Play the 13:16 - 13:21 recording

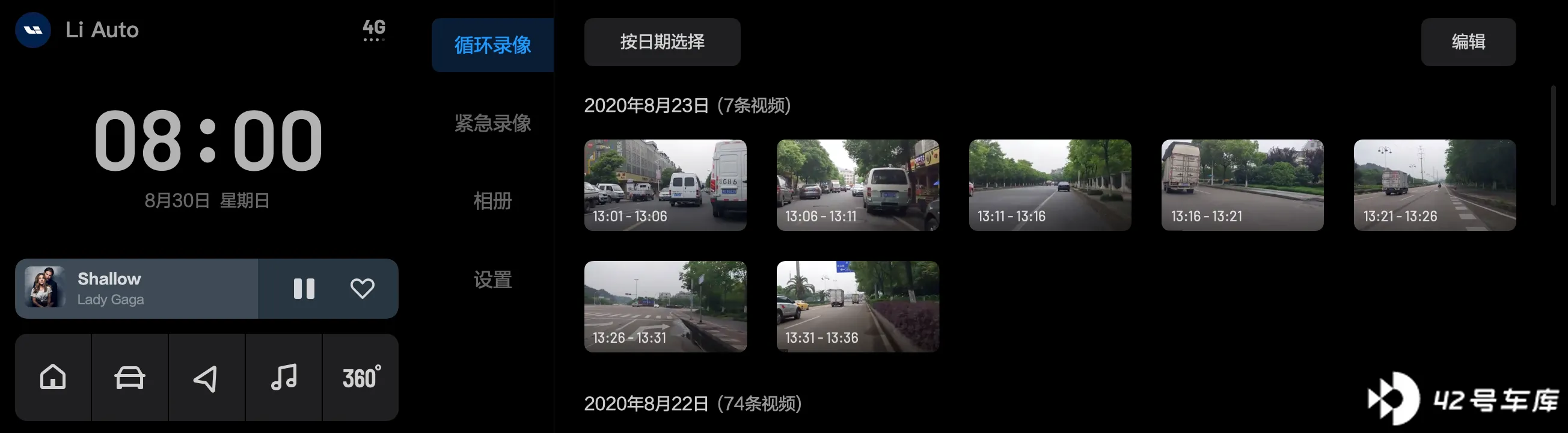[x=1242, y=185]
